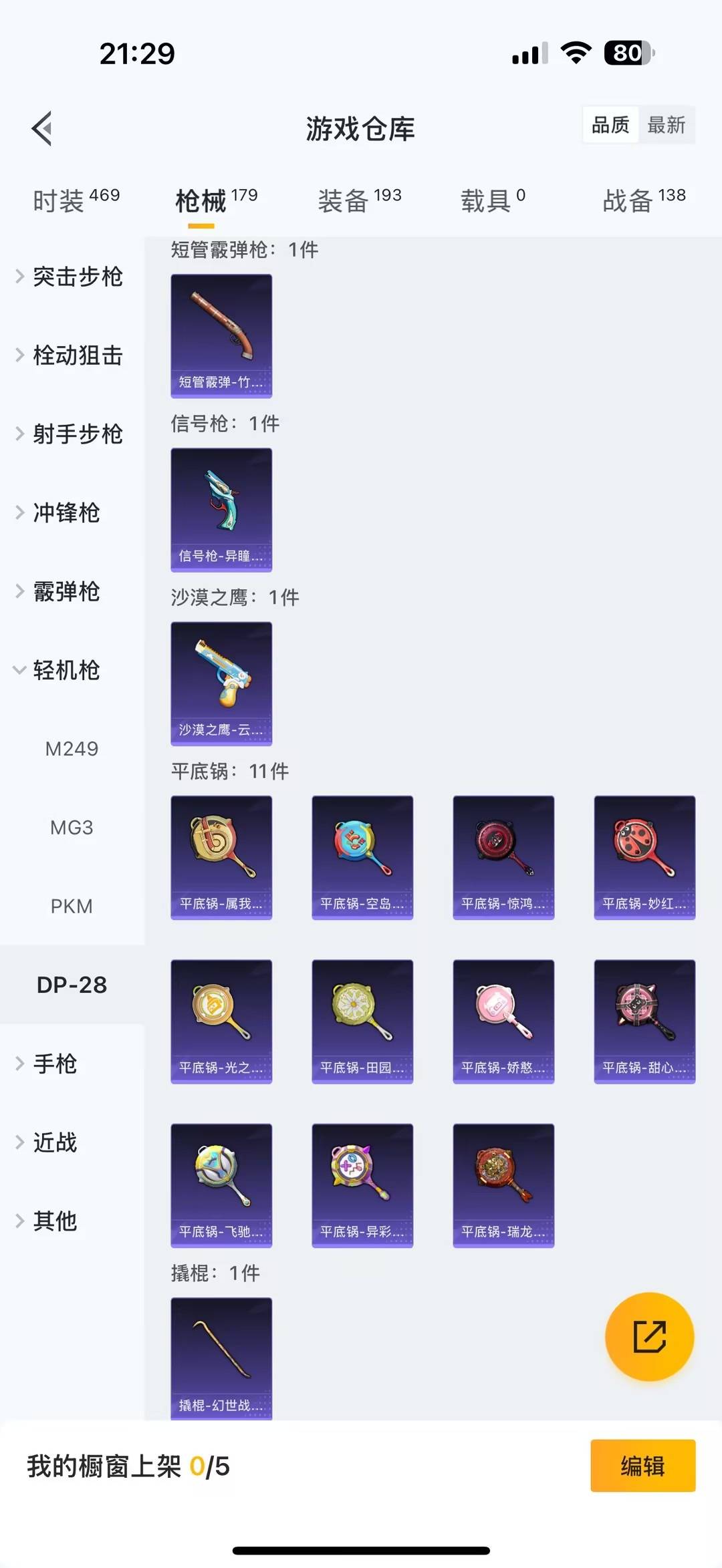The image size is (722, 1568).
Task: Select the 短管霰弹-竹 sawed-off shotgun skin
Action: (221, 334)
